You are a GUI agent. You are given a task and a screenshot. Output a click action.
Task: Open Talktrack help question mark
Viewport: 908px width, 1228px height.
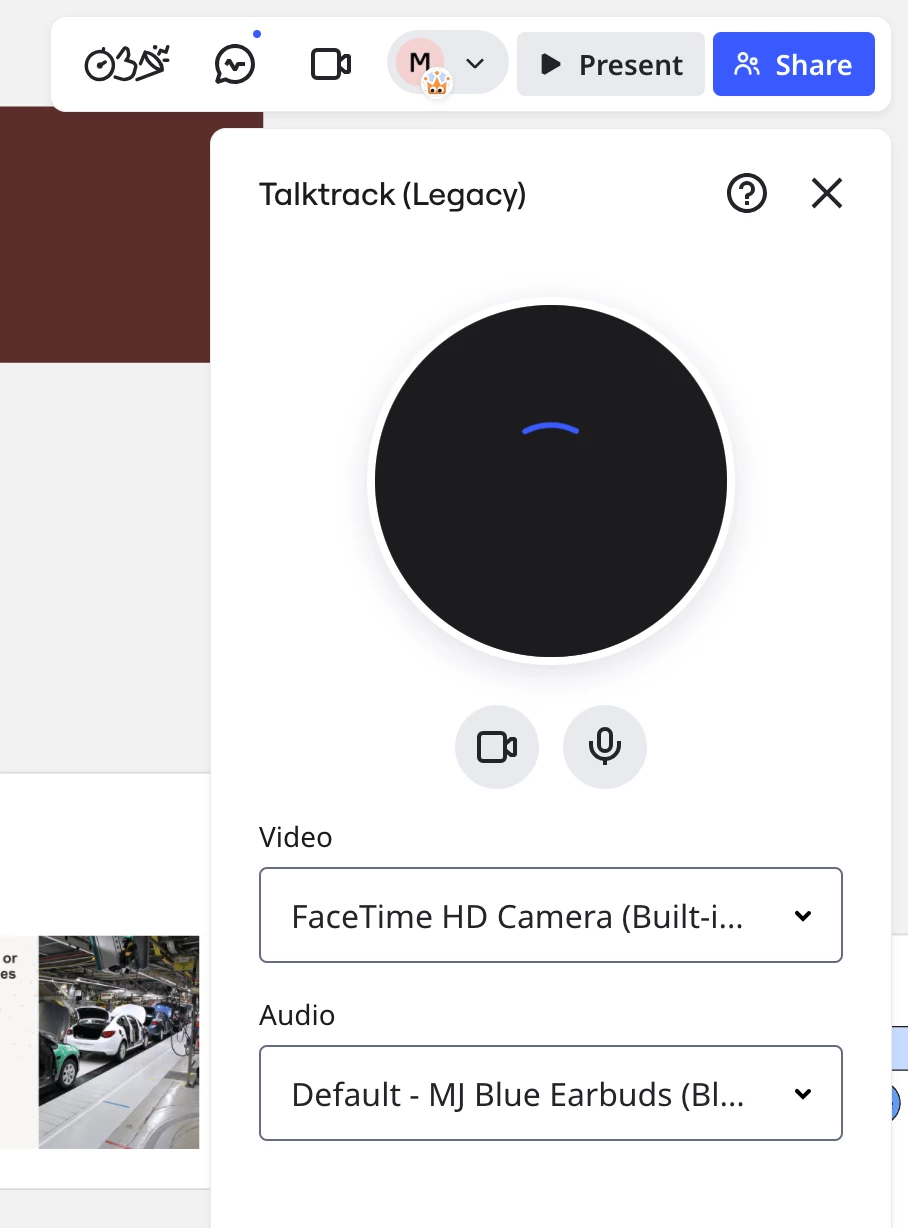[x=747, y=193]
